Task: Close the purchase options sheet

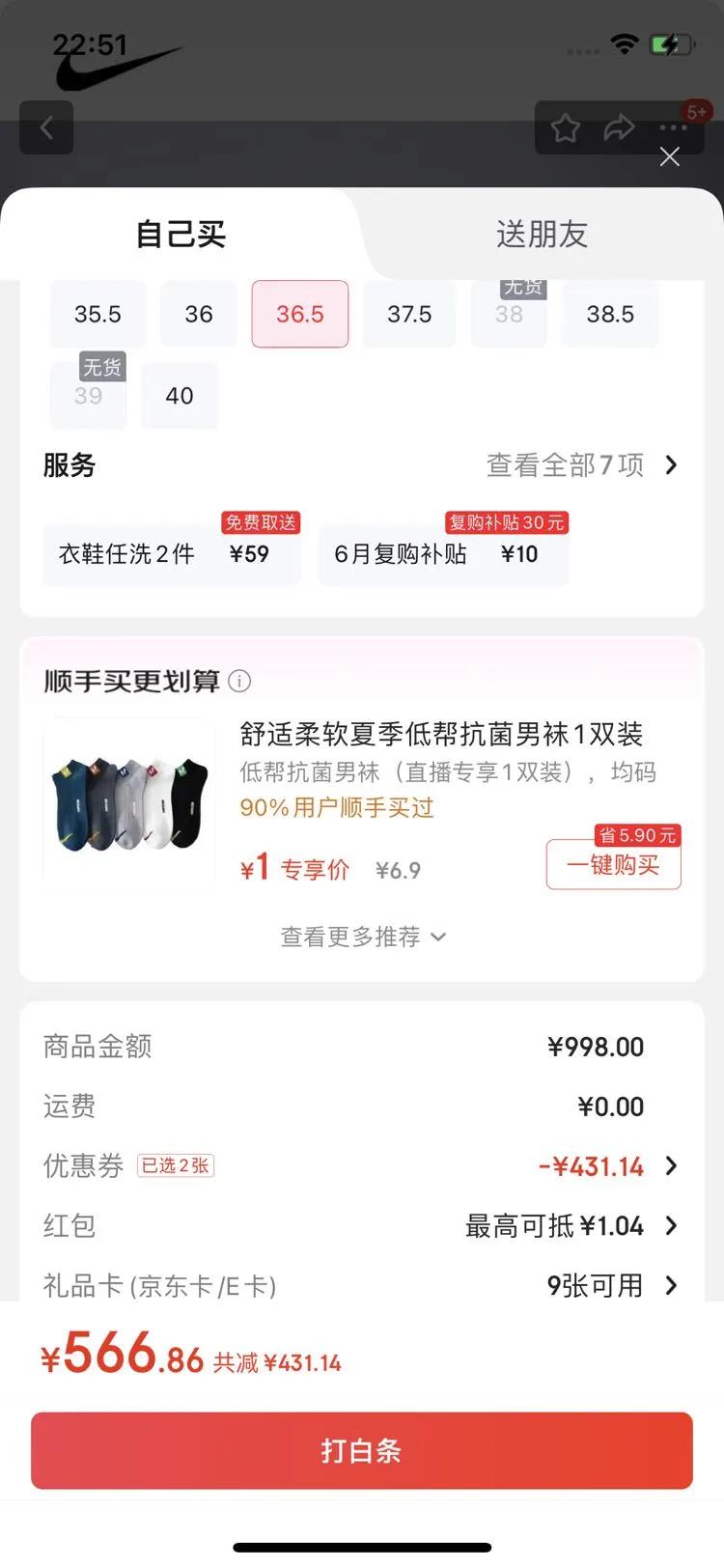Action: 669,156
